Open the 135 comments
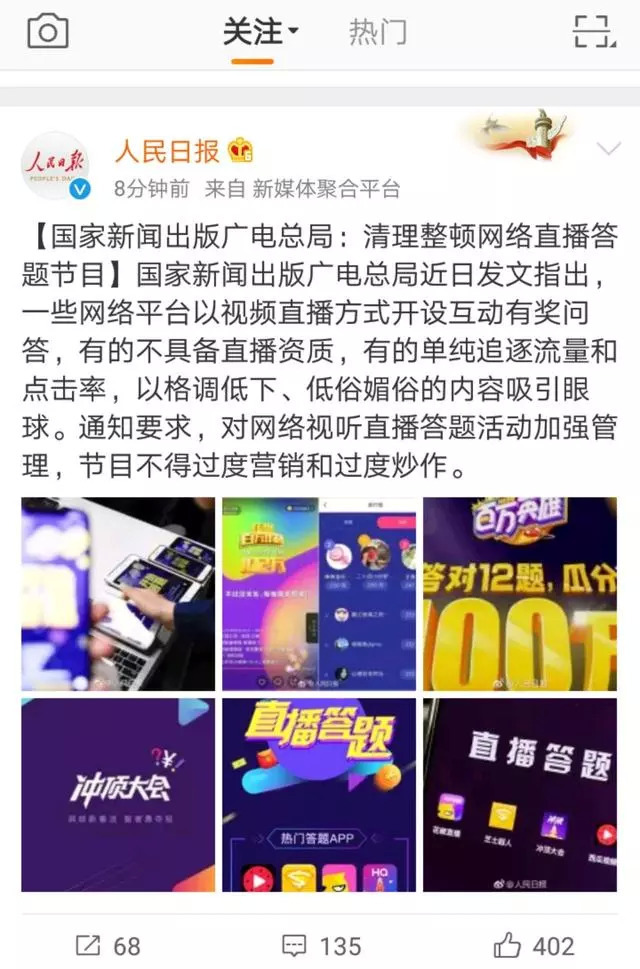This screenshot has height=969, width=640. tap(320, 945)
